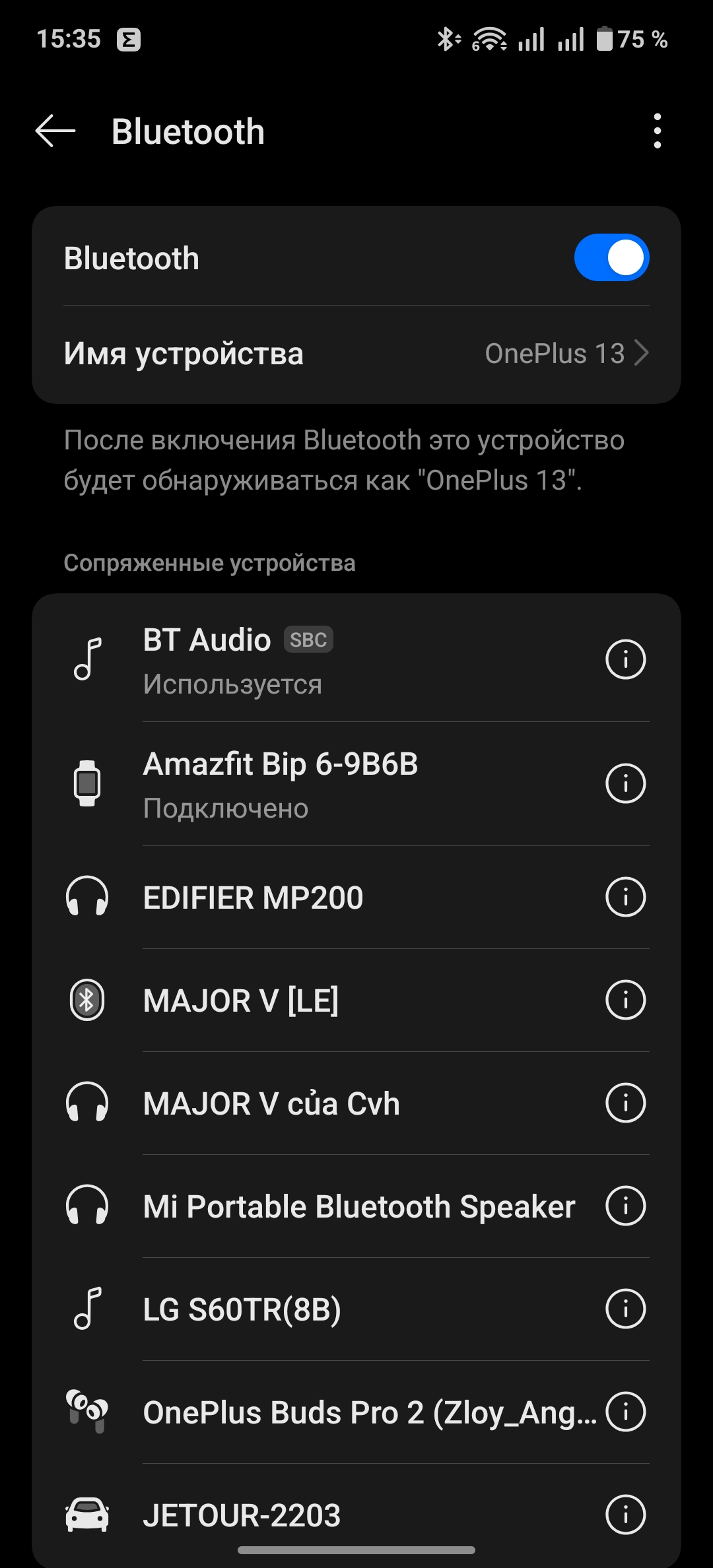
Task: Connect to LG S60TR(8B)
Action: pyautogui.click(x=330, y=1309)
